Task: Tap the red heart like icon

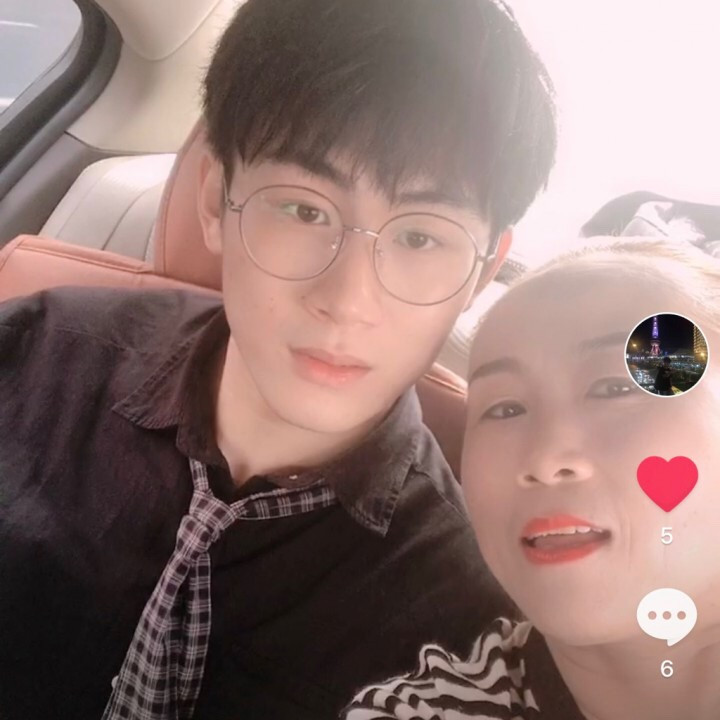Action: point(667,483)
